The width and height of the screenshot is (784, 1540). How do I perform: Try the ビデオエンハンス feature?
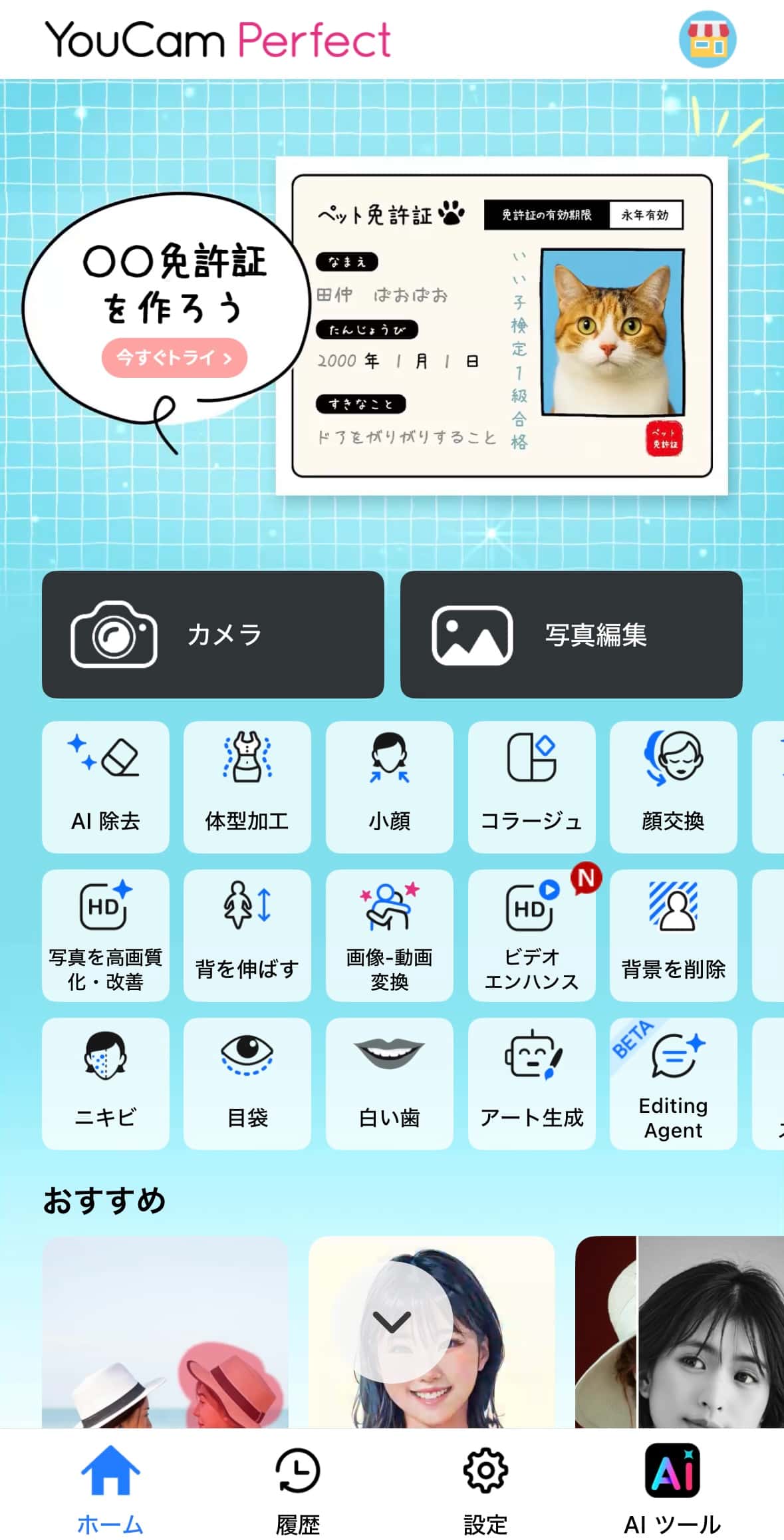point(531,935)
